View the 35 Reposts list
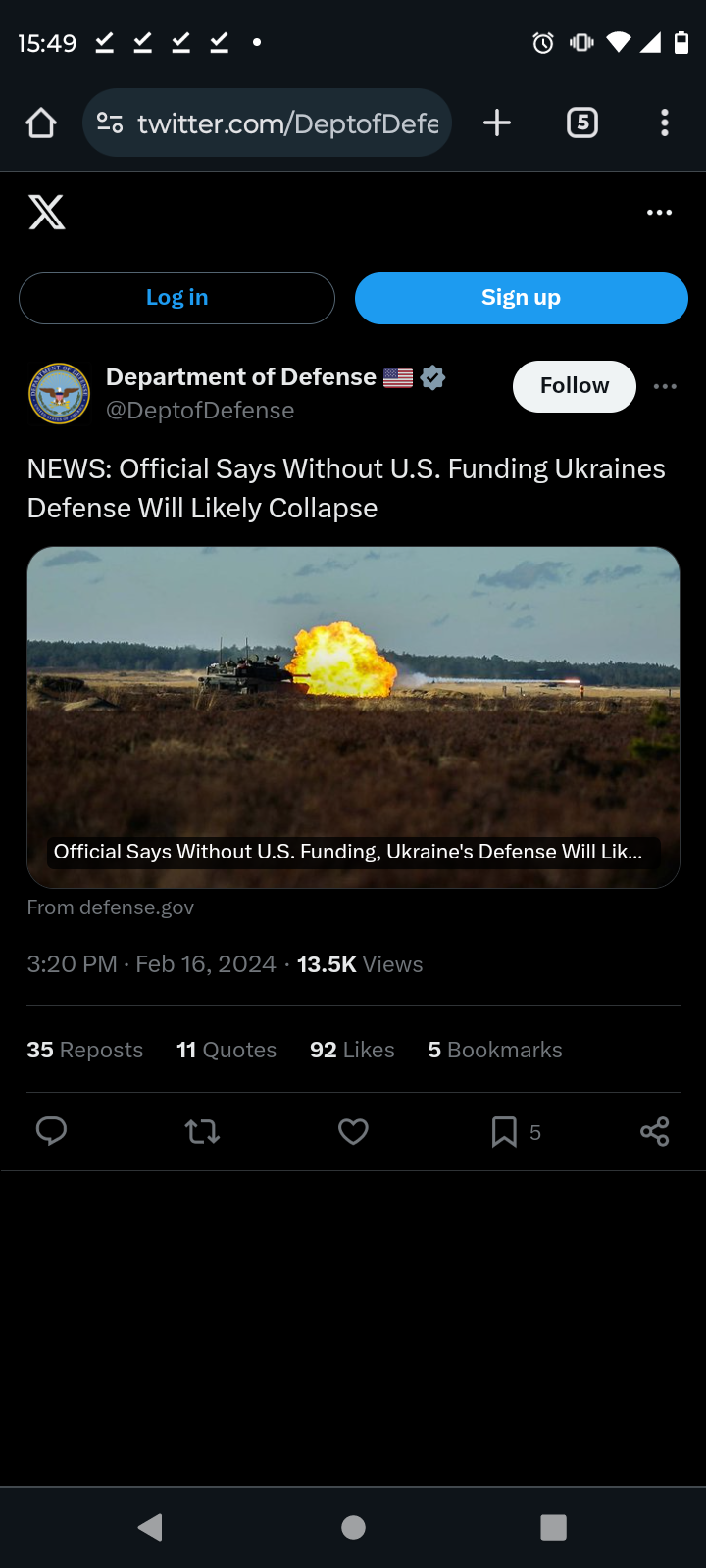Image resolution: width=706 pixels, height=1568 pixels. tap(84, 1050)
